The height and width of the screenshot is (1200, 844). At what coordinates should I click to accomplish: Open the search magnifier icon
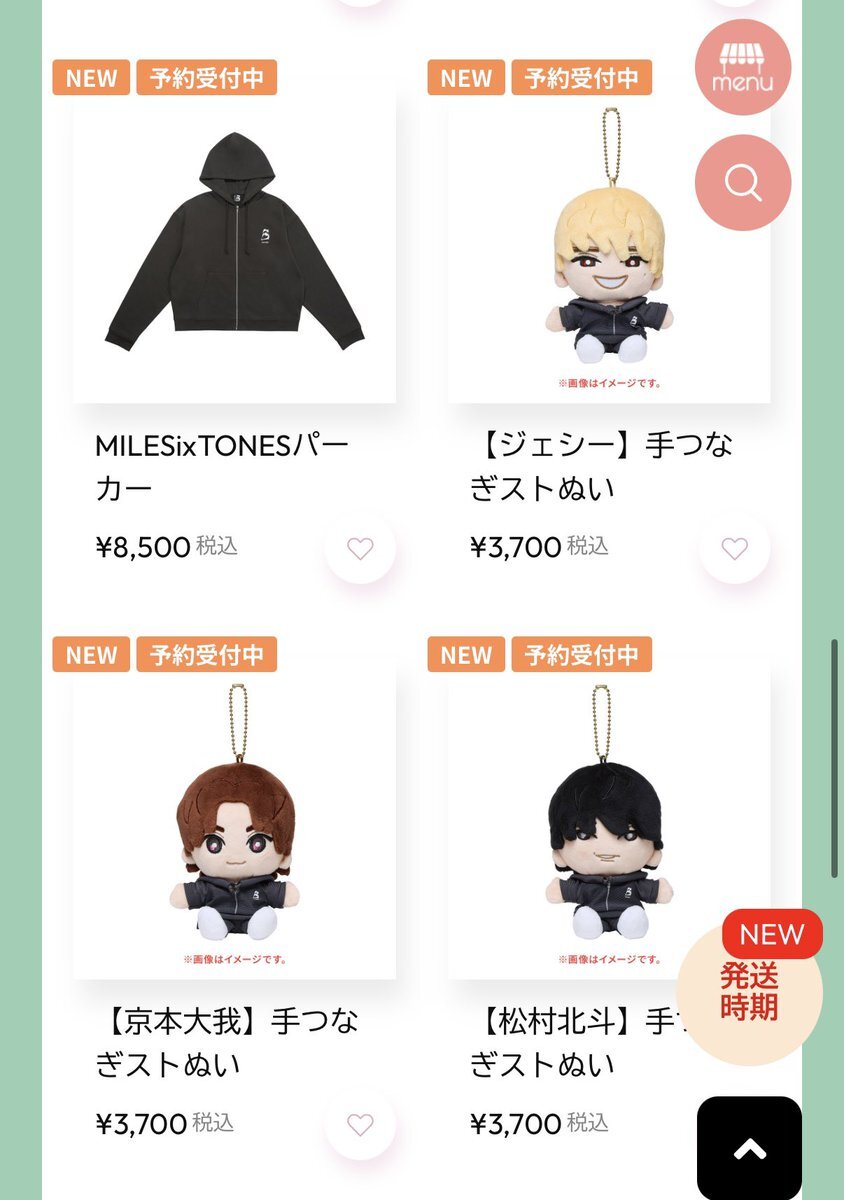742,182
